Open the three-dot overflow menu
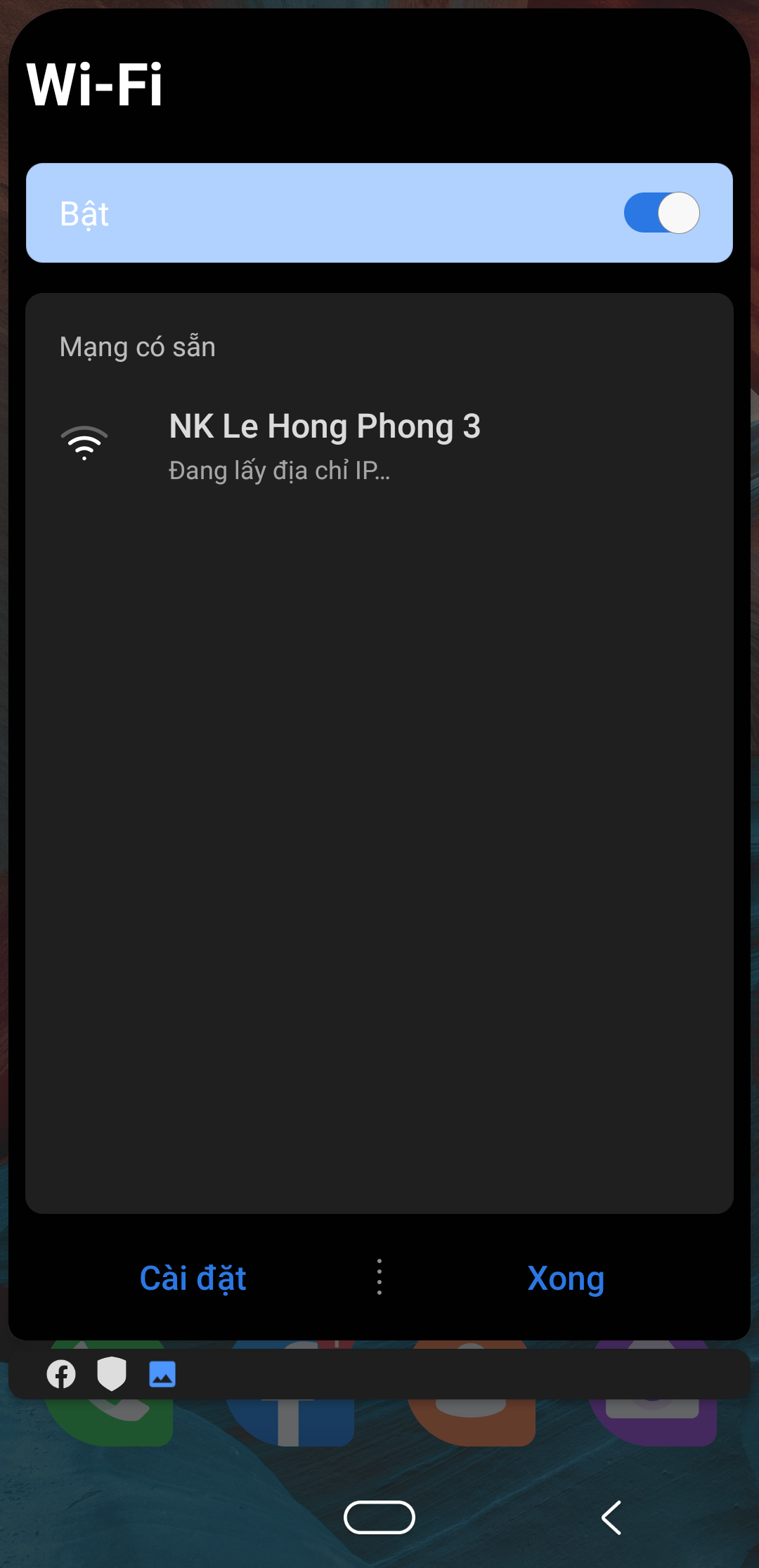This screenshot has width=759, height=1568. (379, 1276)
